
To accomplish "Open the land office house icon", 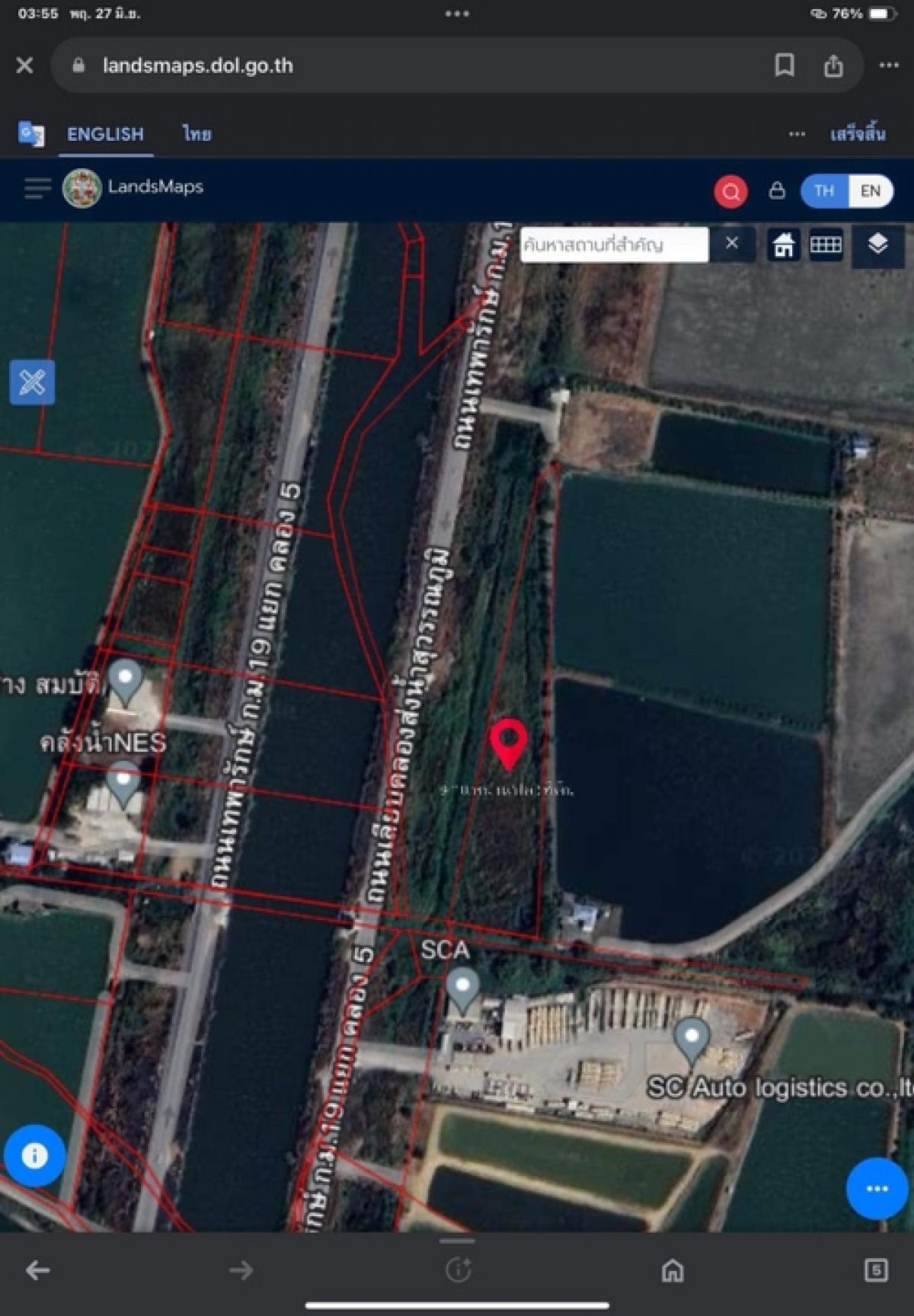I will pyautogui.click(x=783, y=245).
